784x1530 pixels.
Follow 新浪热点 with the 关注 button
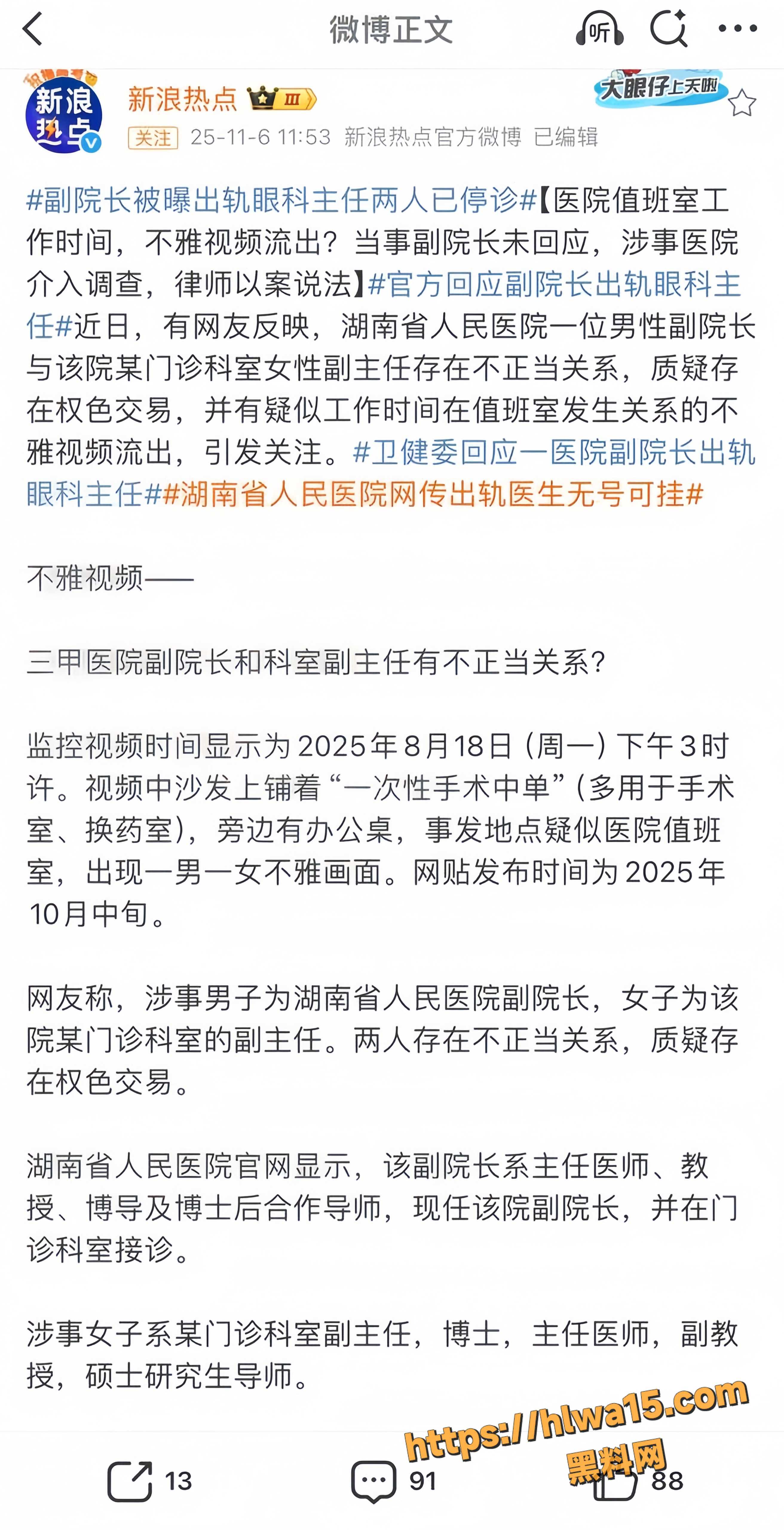tap(153, 138)
